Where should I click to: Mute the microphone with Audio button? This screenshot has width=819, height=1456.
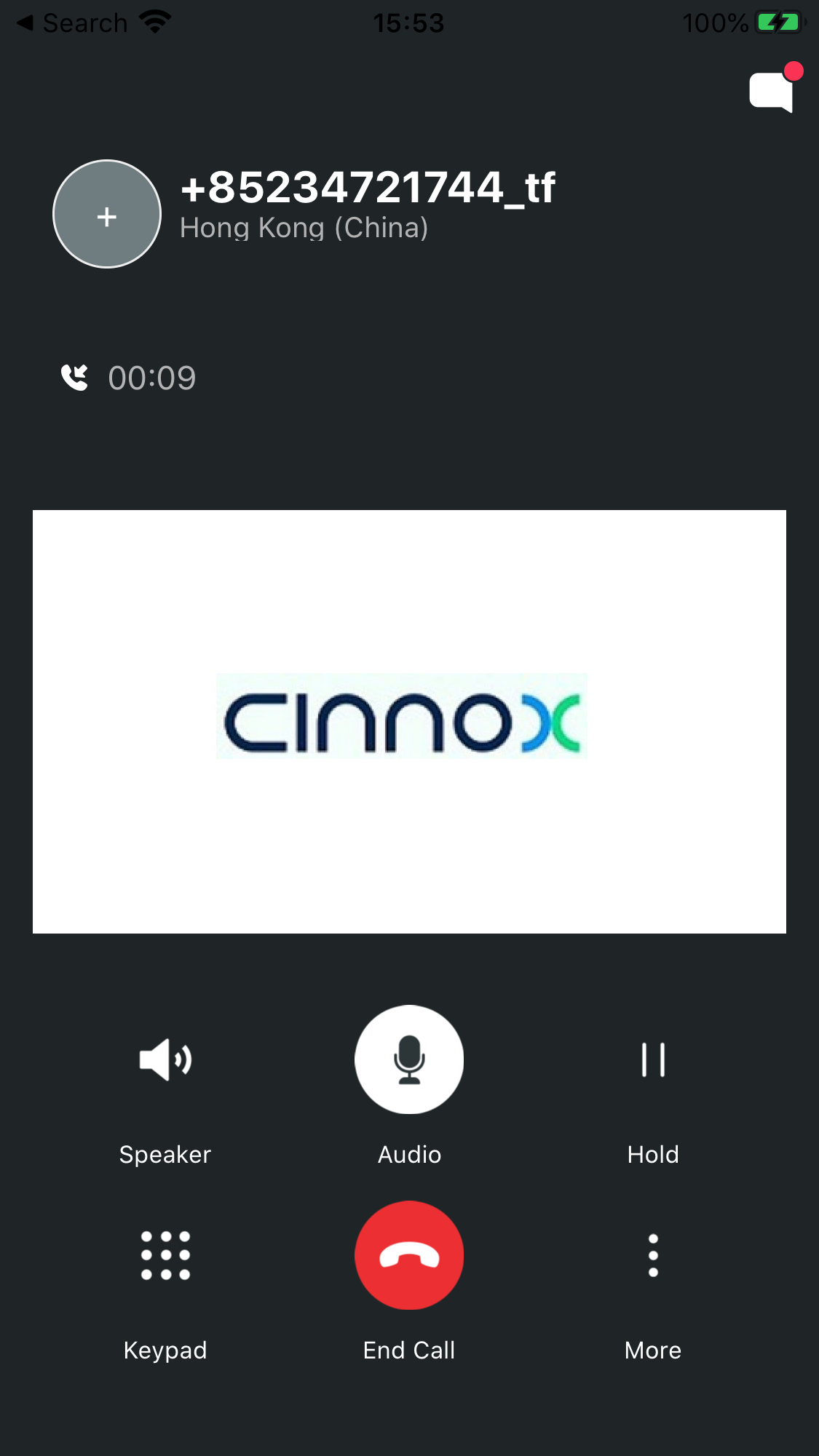pos(409,1060)
